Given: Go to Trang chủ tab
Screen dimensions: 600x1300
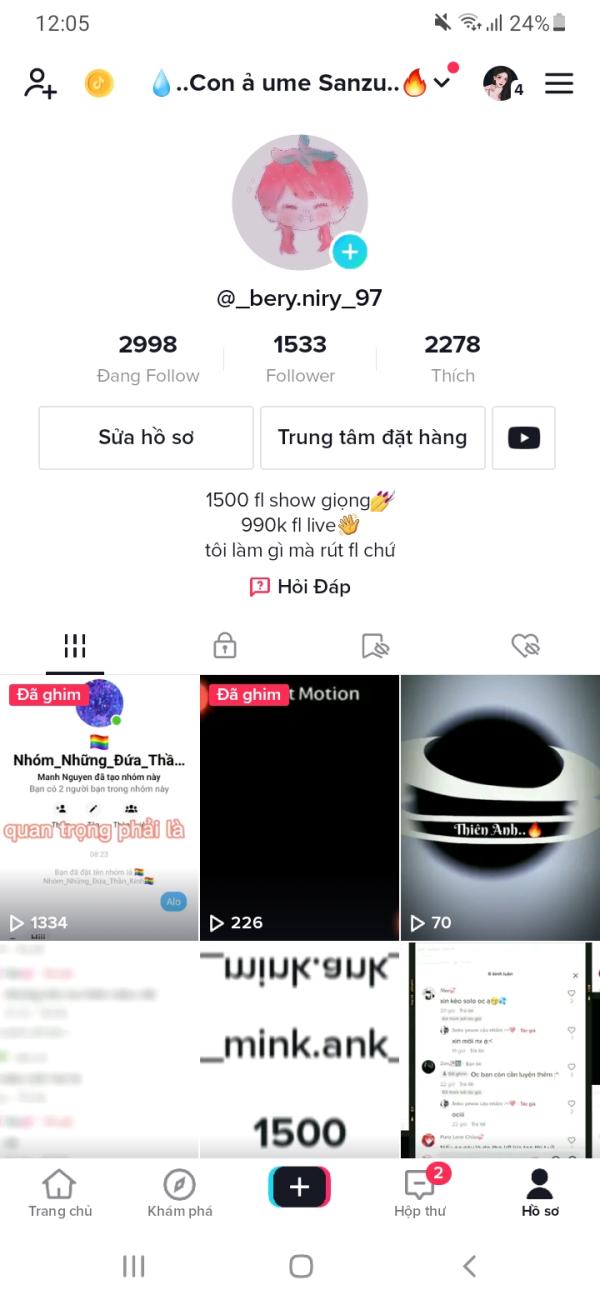Looking at the screenshot, I should click(x=60, y=1193).
